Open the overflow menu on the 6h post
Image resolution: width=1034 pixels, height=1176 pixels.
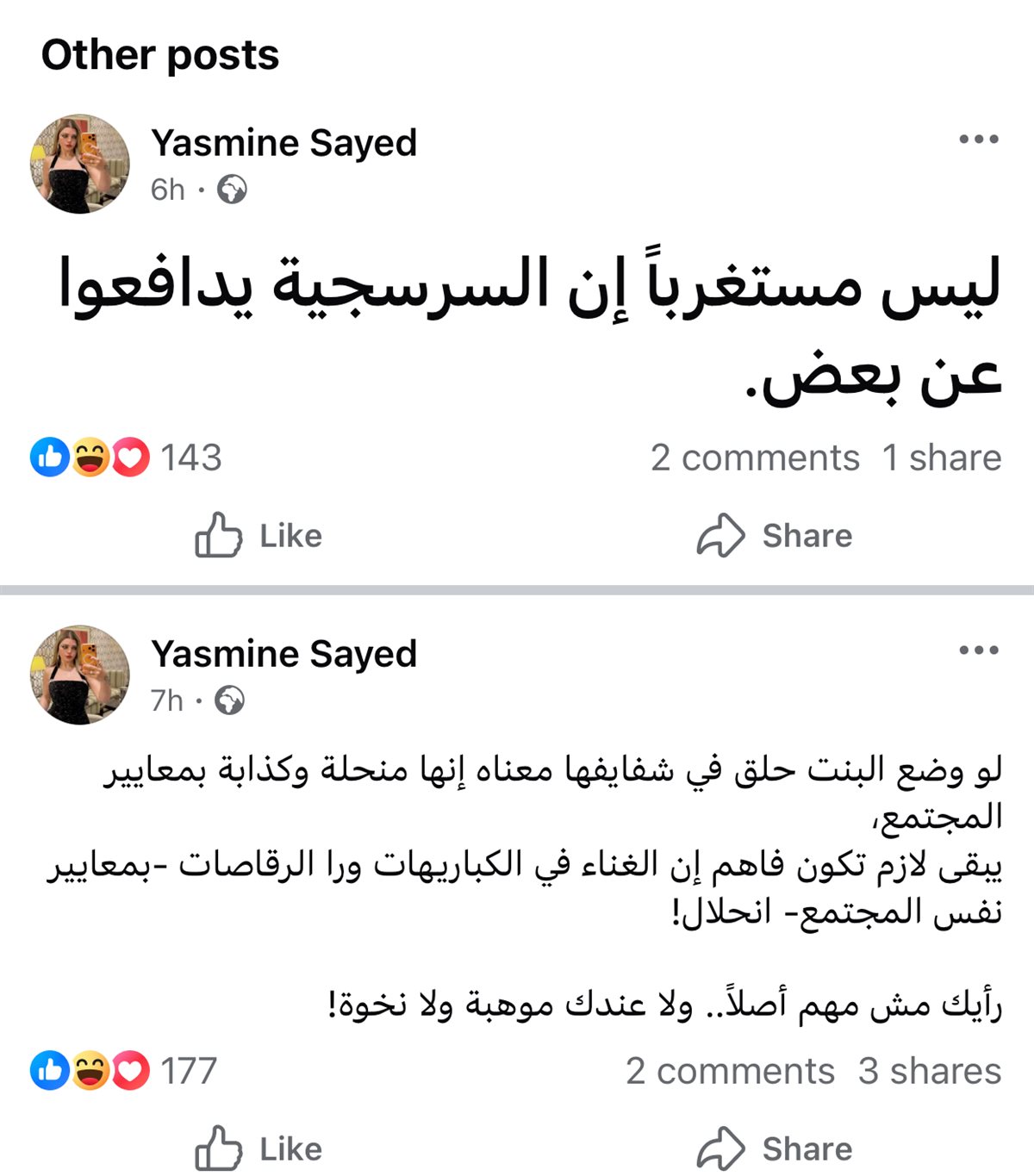pyautogui.click(x=979, y=140)
